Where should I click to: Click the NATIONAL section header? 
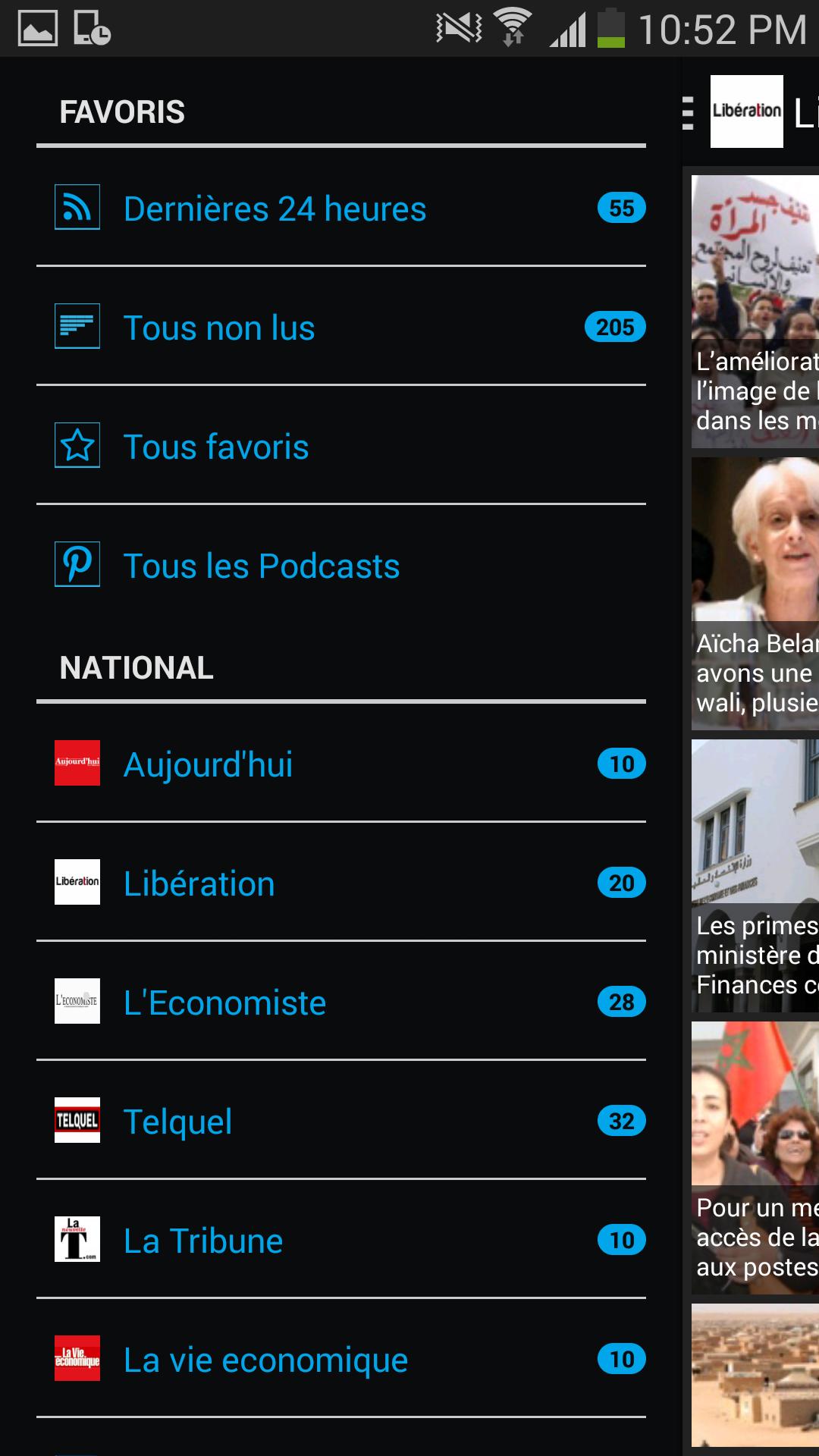[x=136, y=668]
